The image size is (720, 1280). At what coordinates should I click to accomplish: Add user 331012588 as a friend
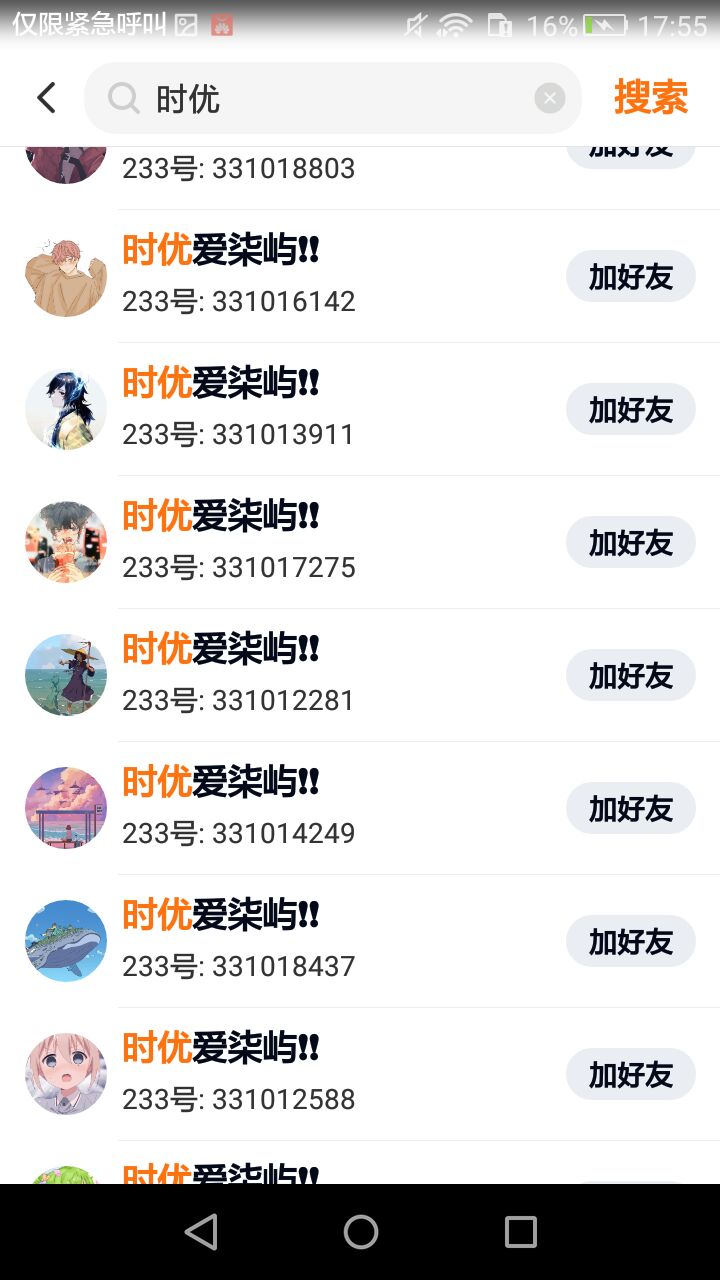tap(630, 1074)
